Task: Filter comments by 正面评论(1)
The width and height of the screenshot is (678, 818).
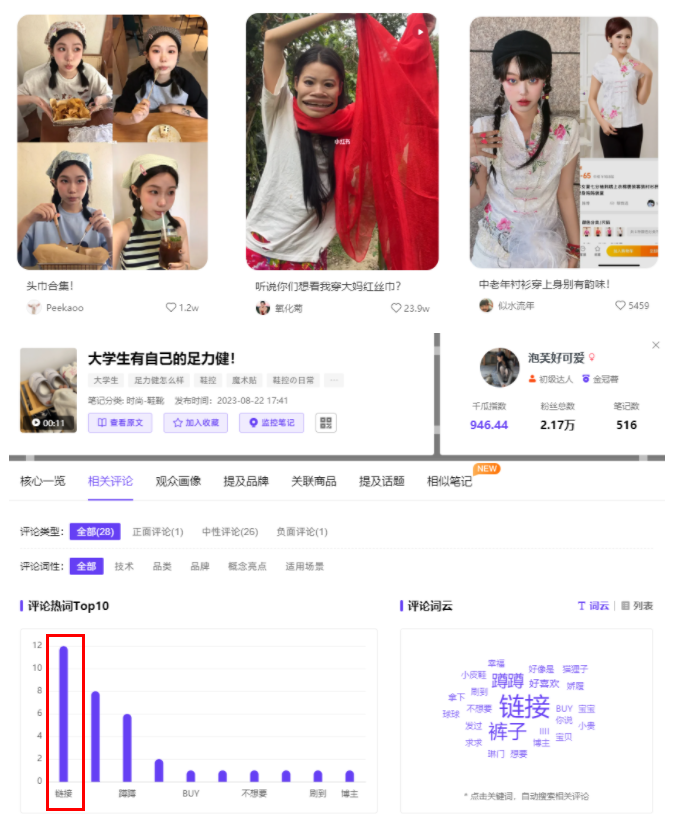Action: pyautogui.click(x=158, y=531)
